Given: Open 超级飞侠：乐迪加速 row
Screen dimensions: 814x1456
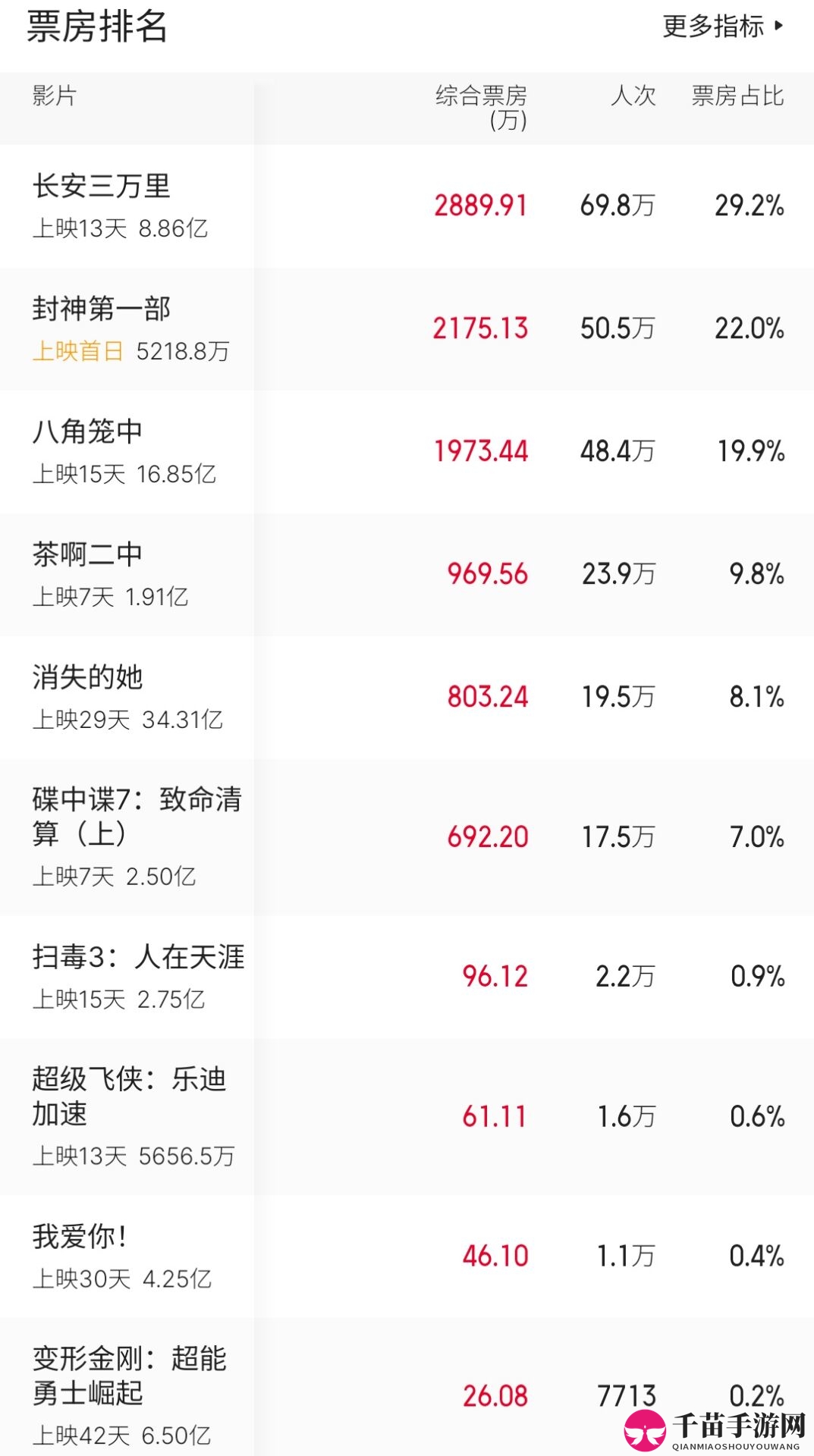Looking at the screenshot, I should 407,1117.
